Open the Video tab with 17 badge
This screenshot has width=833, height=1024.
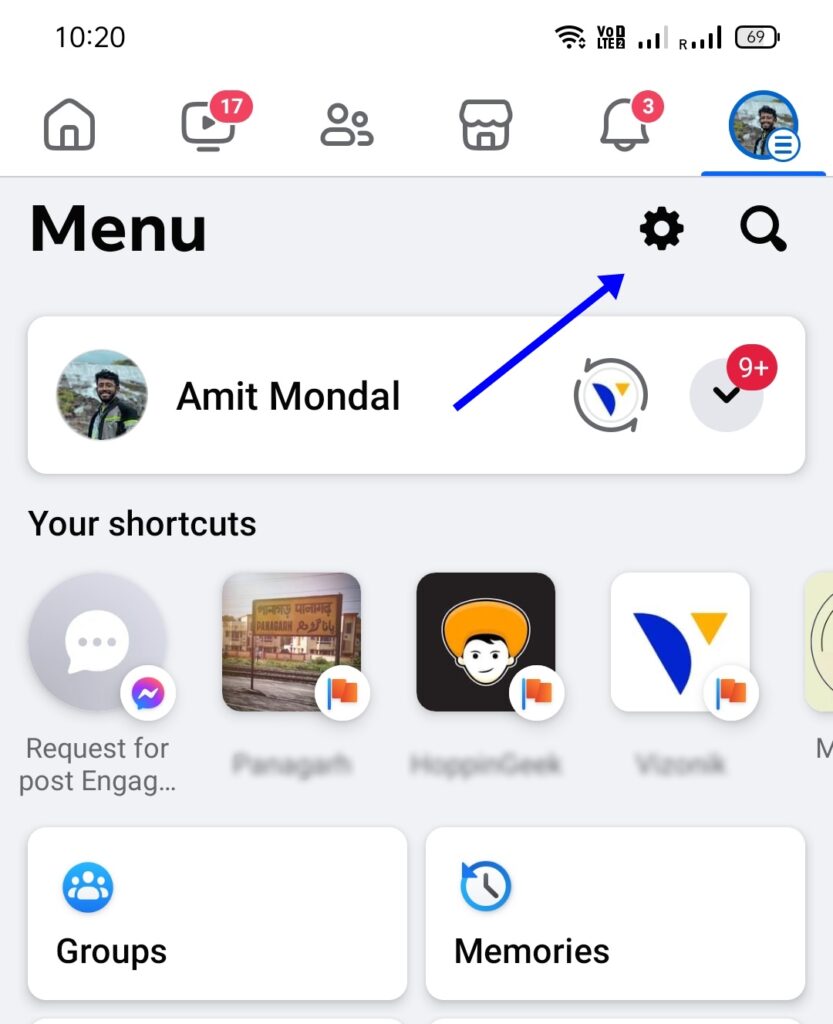pyautogui.click(x=208, y=127)
